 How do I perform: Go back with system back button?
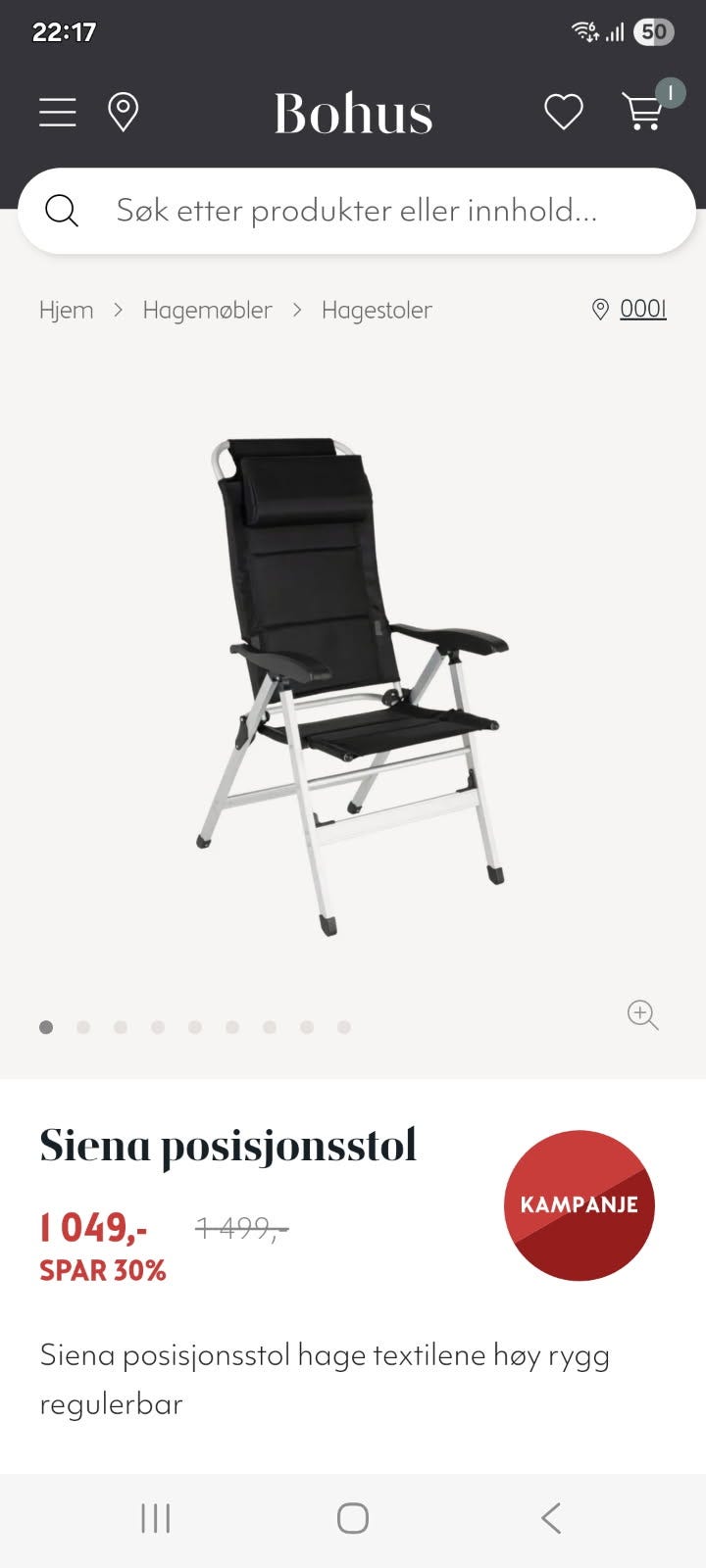click(x=551, y=1518)
